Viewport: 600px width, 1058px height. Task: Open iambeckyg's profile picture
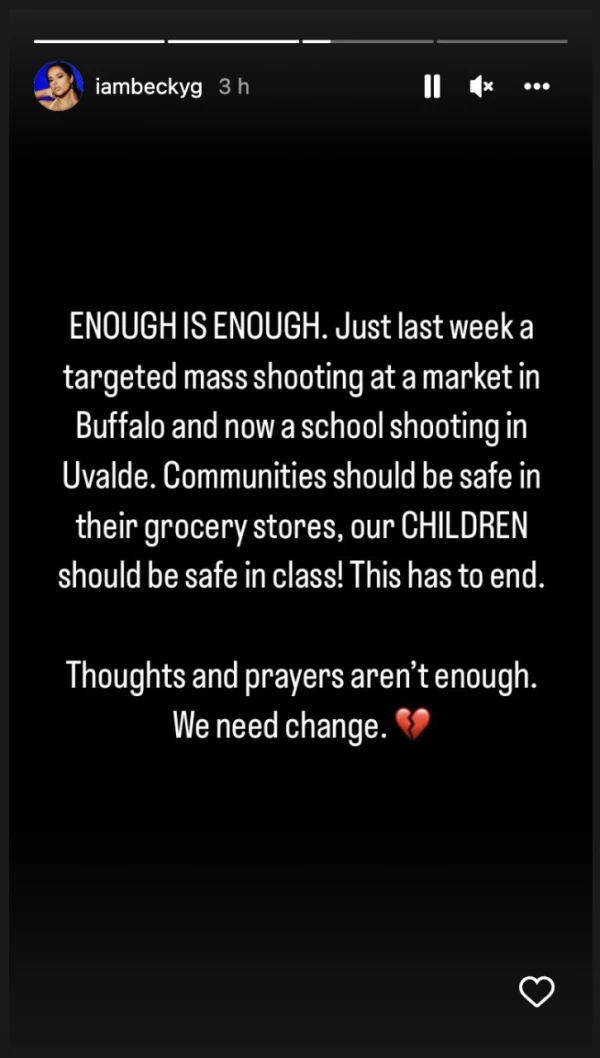coord(58,86)
